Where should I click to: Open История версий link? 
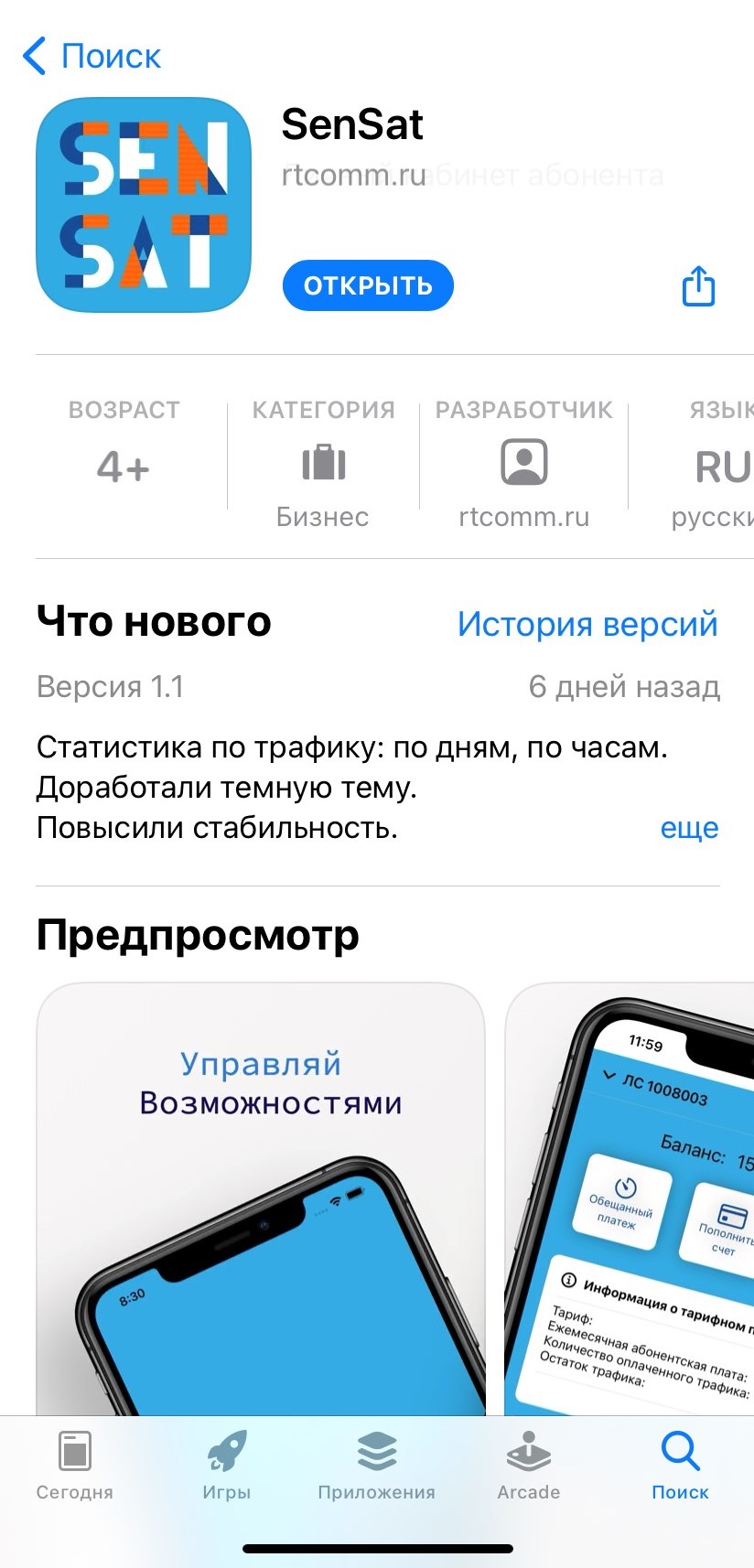587,624
